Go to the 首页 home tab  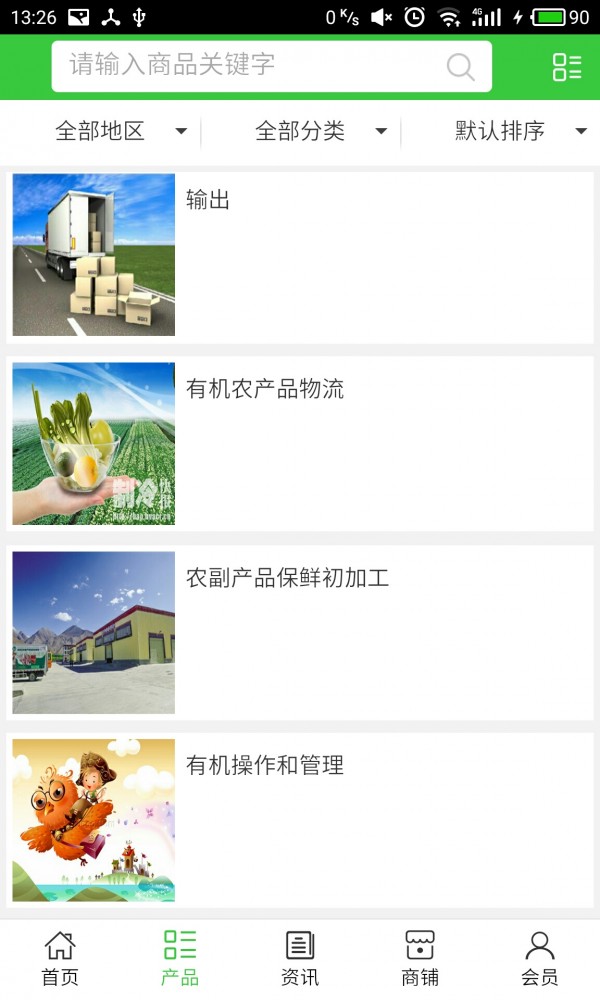pos(60,958)
